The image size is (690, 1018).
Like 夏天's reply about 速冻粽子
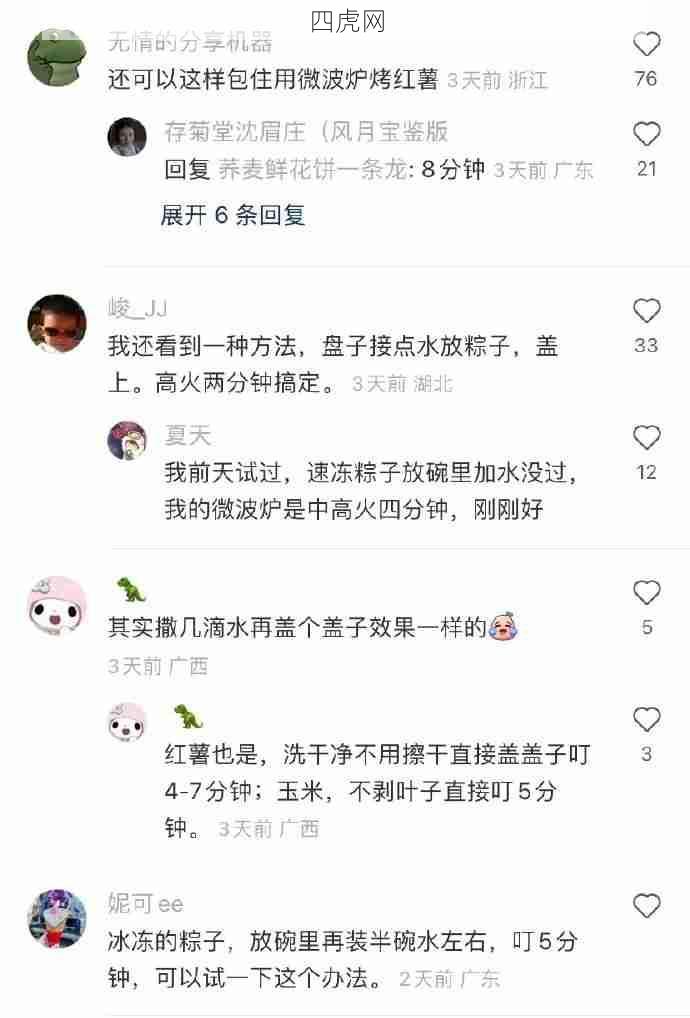647,438
